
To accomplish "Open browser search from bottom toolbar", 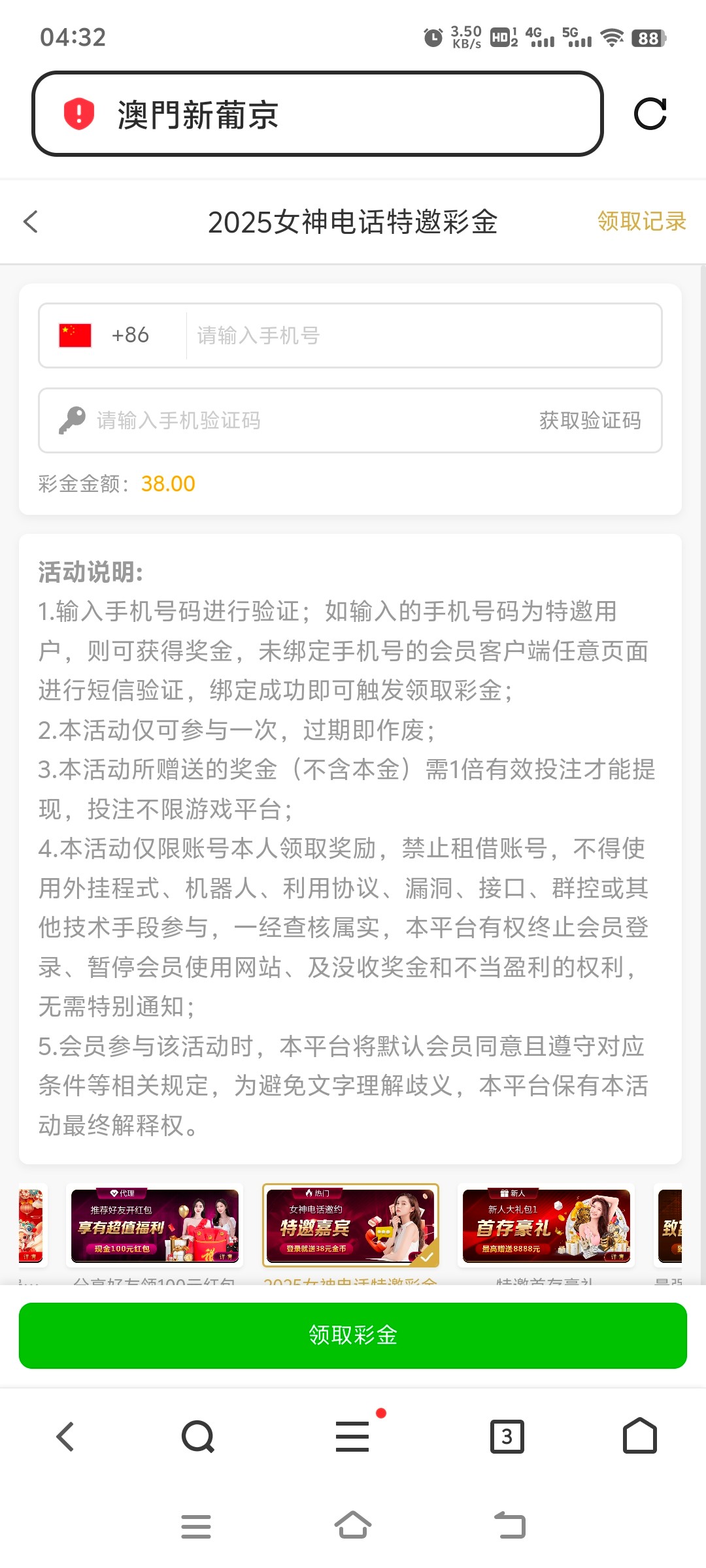I will click(198, 1436).
